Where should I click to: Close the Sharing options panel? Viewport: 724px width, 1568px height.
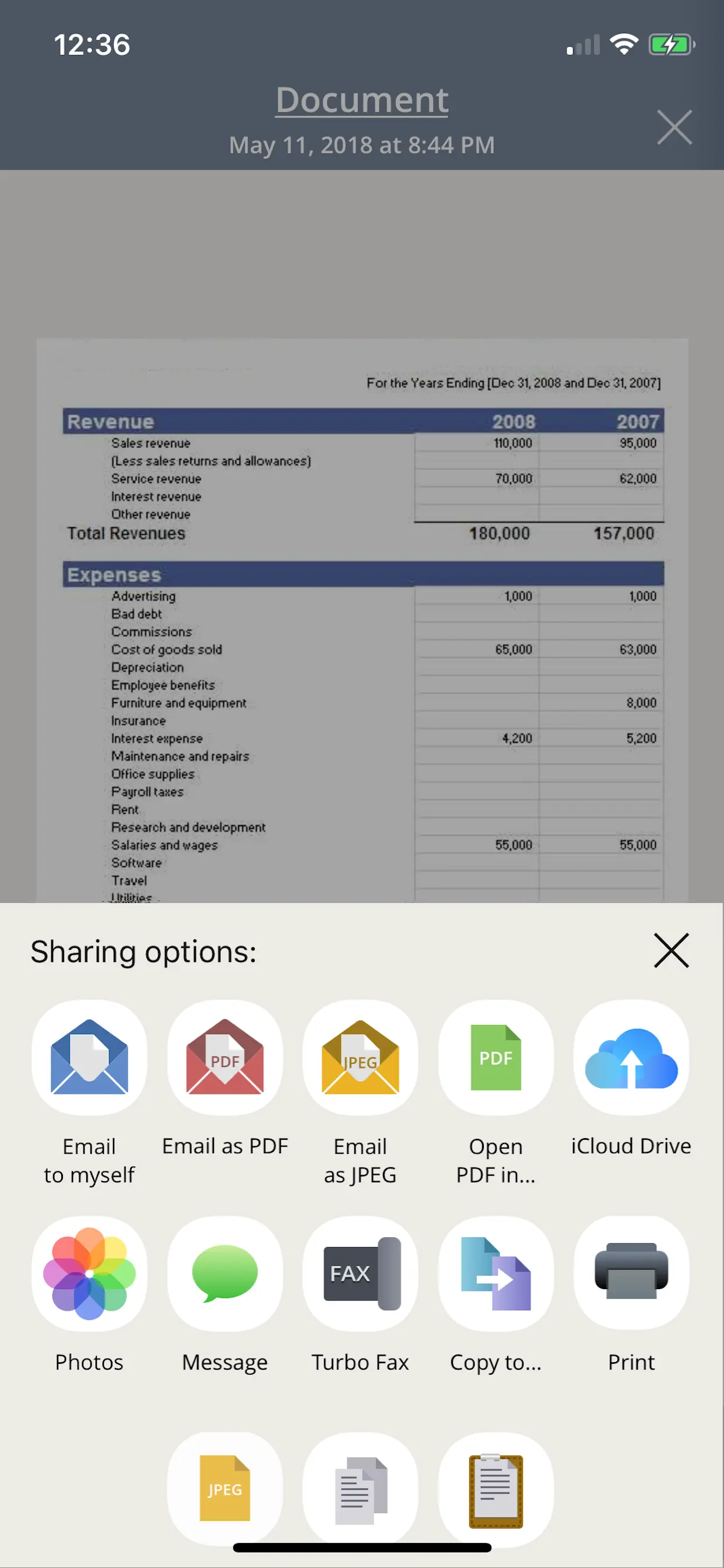tap(671, 950)
